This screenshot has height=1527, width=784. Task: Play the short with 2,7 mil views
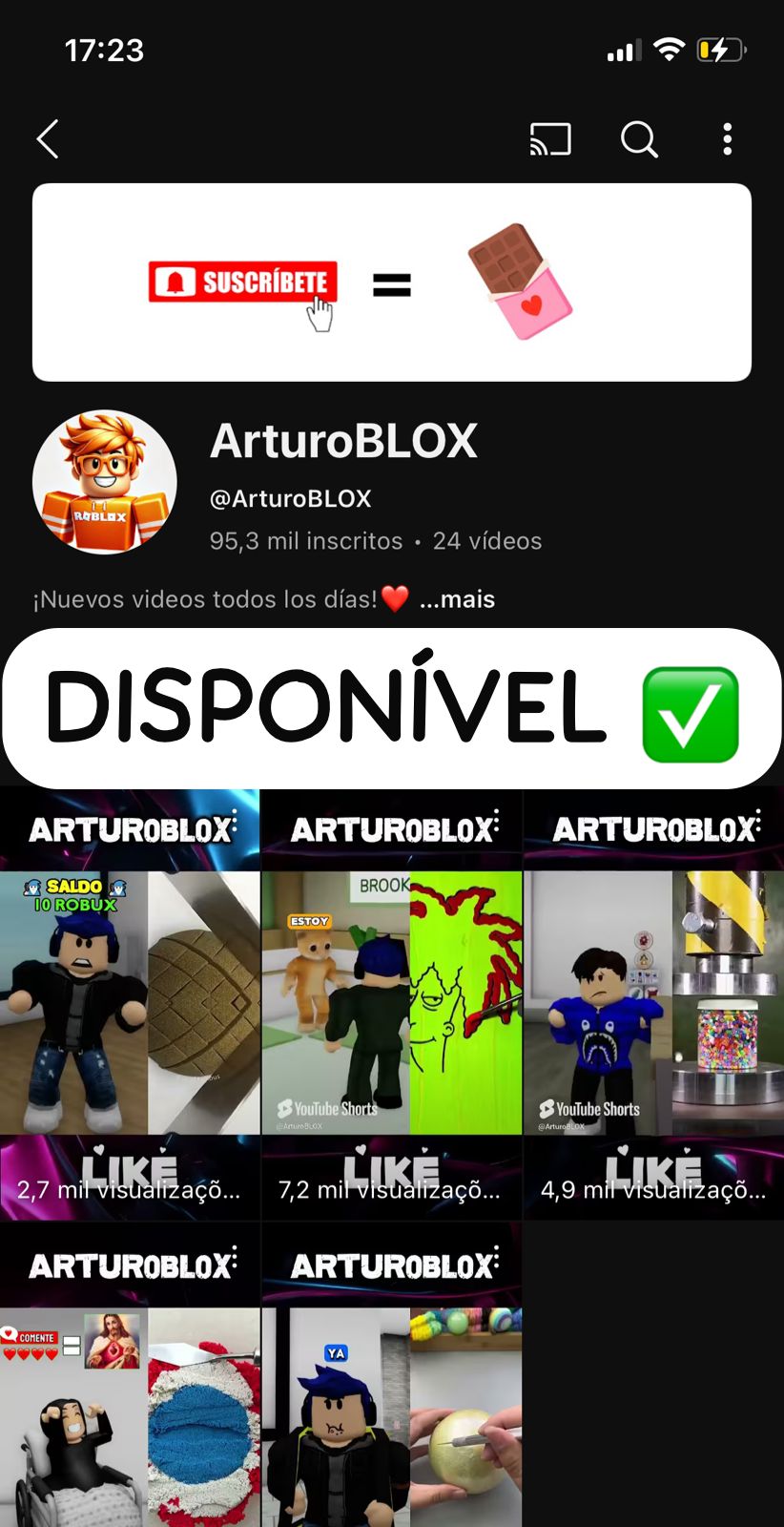click(x=130, y=1004)
